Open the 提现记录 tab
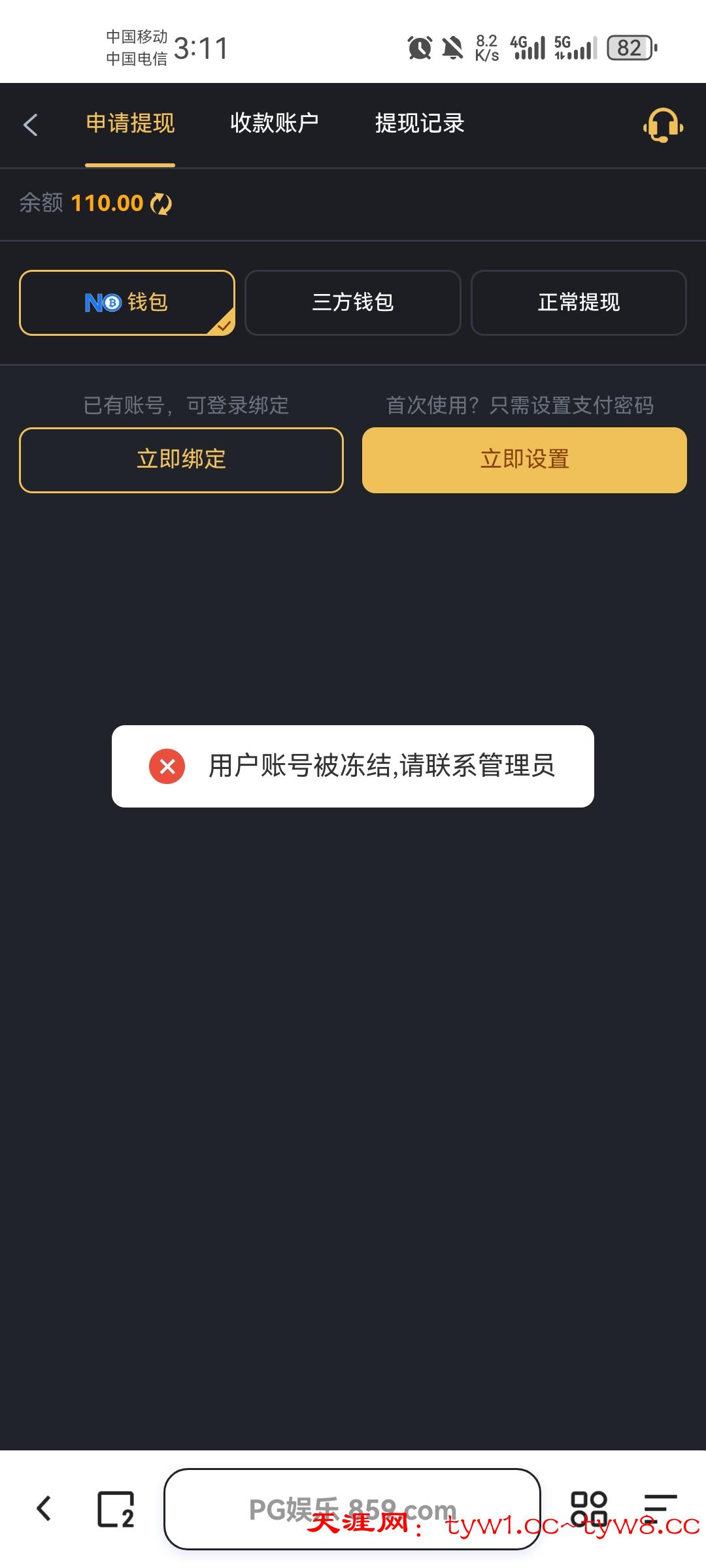 [419, 123]
